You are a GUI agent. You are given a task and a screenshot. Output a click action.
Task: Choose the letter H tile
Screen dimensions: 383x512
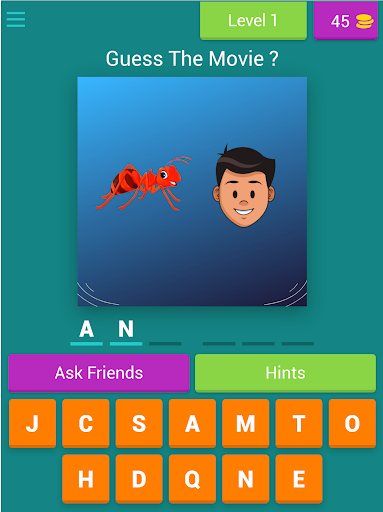click(x=86, y=479)
